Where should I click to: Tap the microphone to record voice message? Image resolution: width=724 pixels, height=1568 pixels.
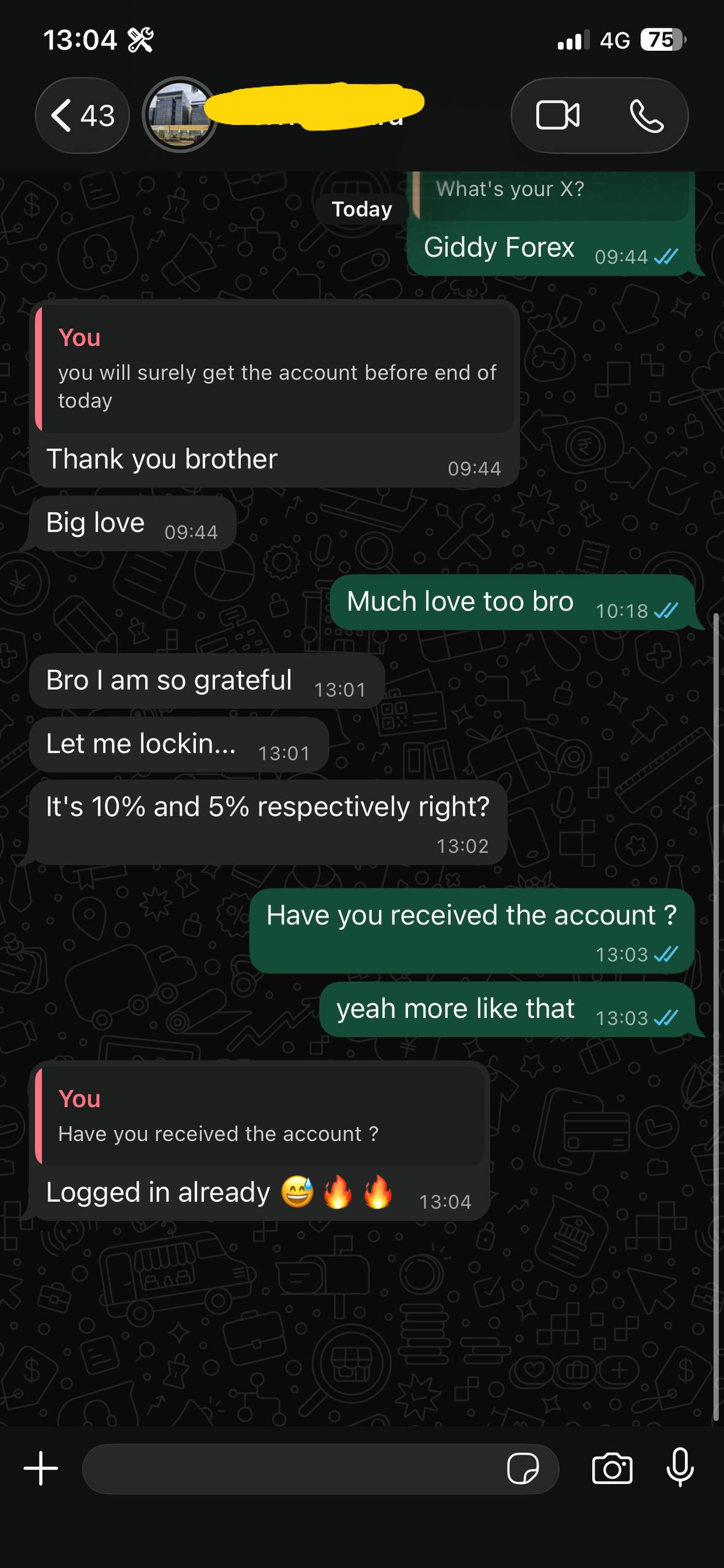680,1468
